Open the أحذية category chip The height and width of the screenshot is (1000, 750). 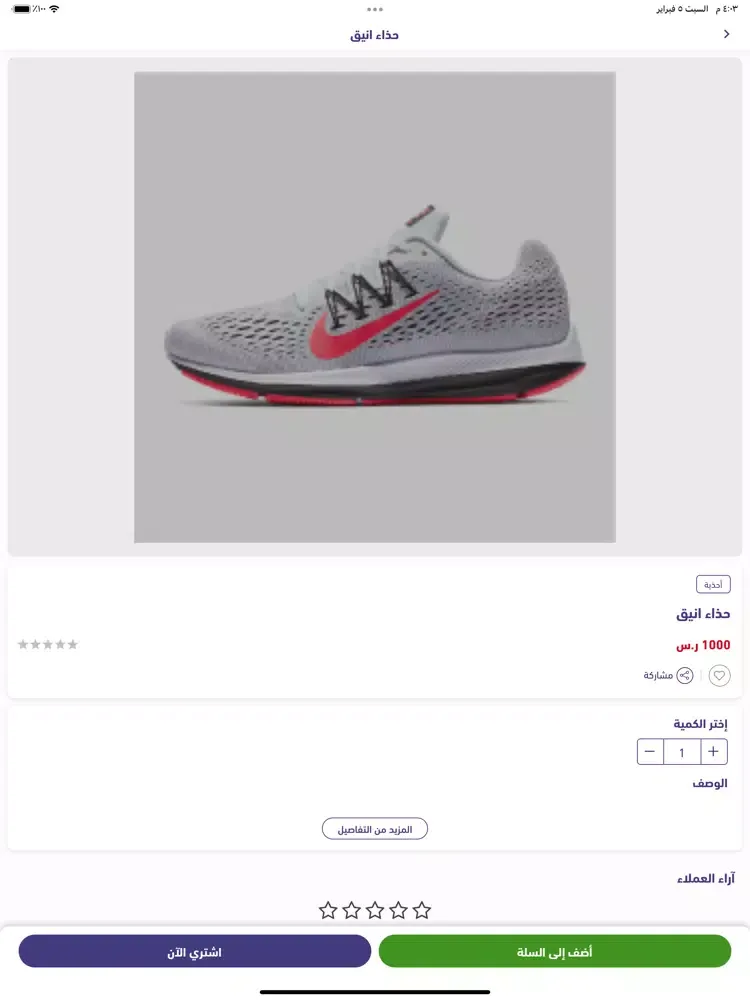click(x=713, y=585)
